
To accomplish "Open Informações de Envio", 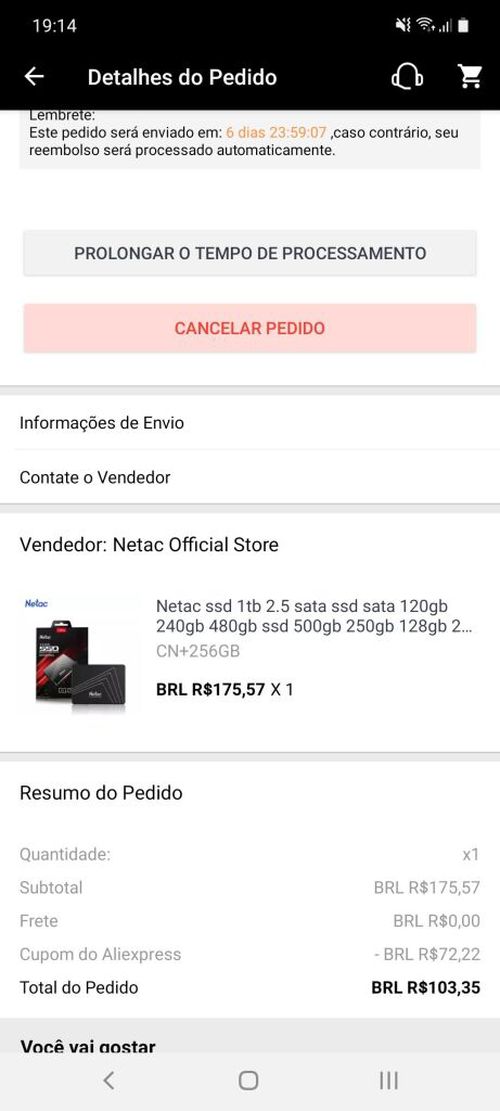I will point(250,423).
